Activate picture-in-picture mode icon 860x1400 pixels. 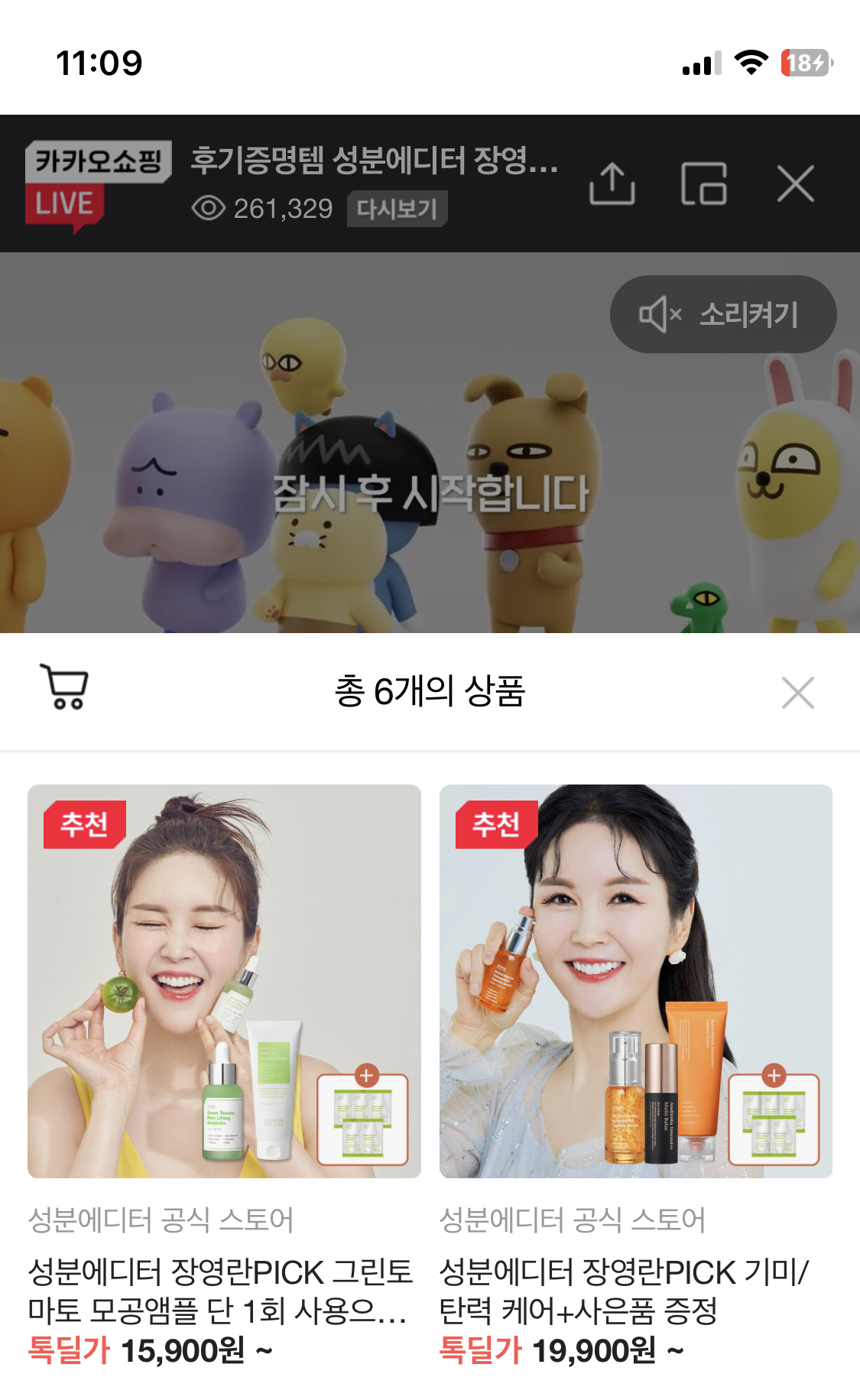click(x=704, y=182)
